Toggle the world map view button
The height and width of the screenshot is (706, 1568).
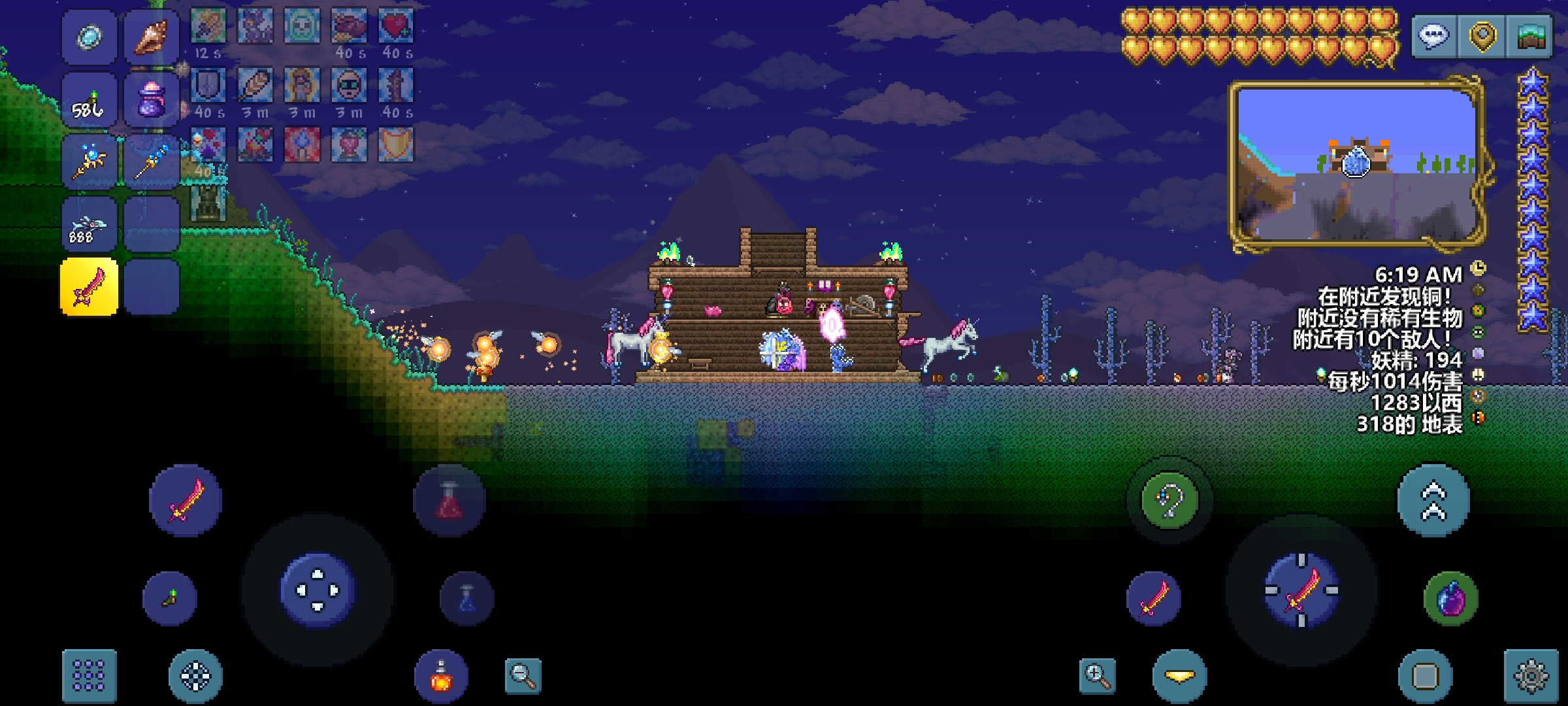(1529, 35)
